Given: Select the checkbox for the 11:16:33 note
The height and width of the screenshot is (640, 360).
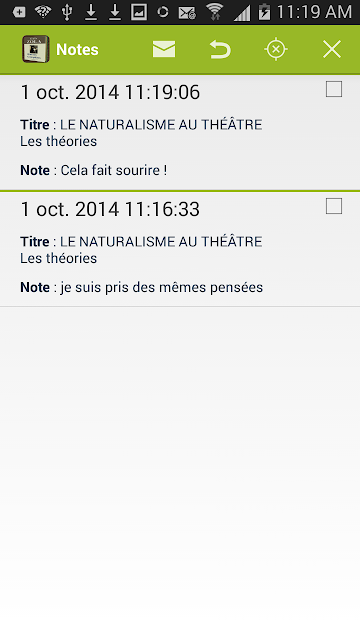Looking at the screenshot, I should pos(334,206).
